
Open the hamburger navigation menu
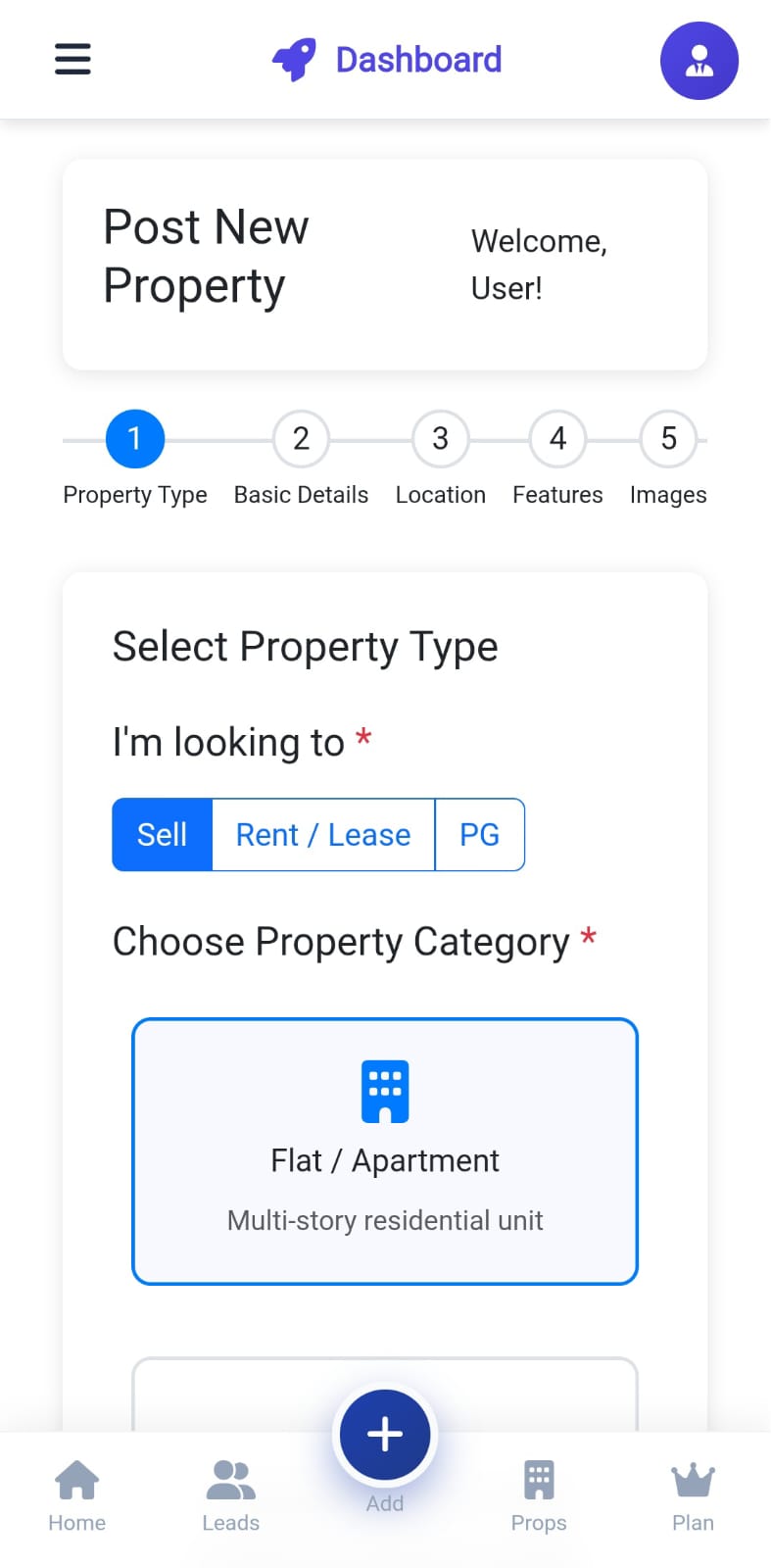[72, 59]
